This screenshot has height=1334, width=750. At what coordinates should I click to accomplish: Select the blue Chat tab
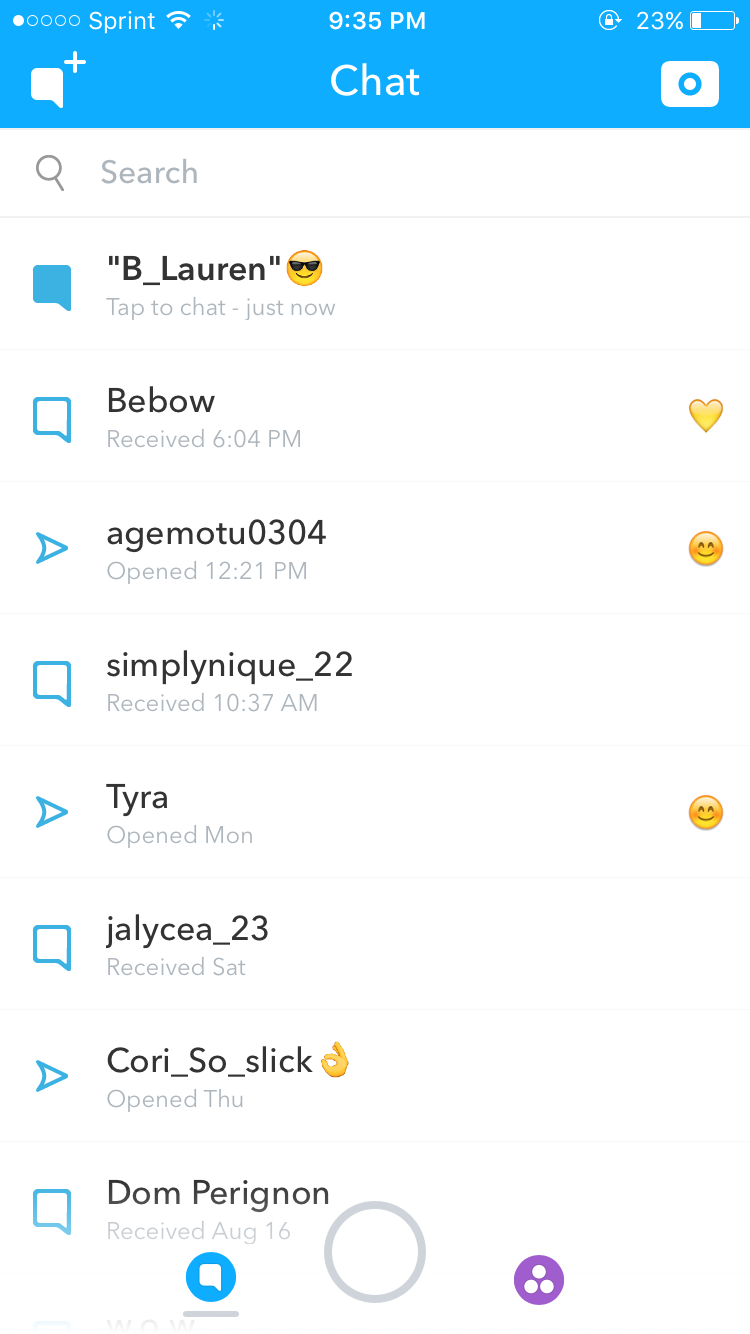(x=211, y=1278)
